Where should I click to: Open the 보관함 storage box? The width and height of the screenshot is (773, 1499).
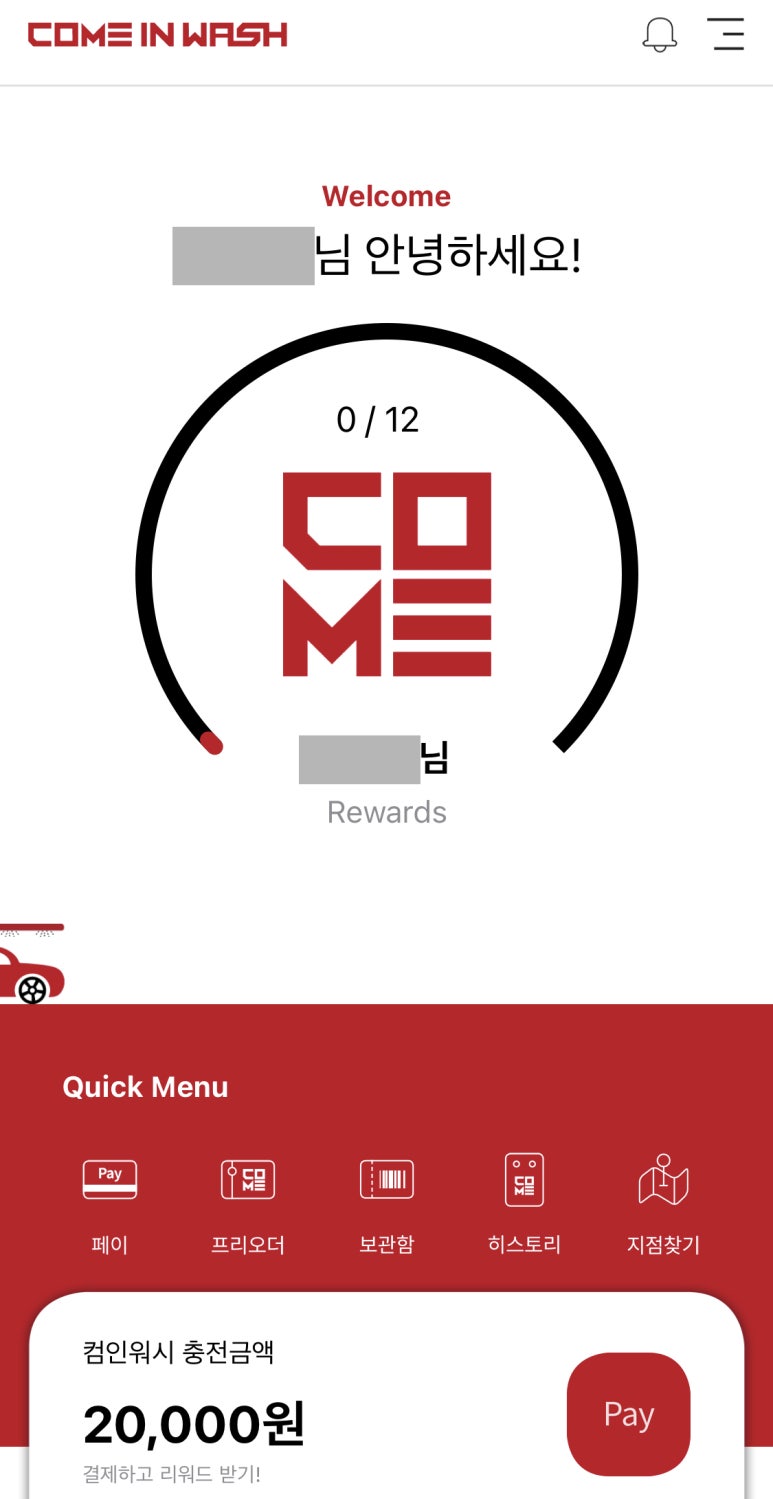(x=386, y=1201)
